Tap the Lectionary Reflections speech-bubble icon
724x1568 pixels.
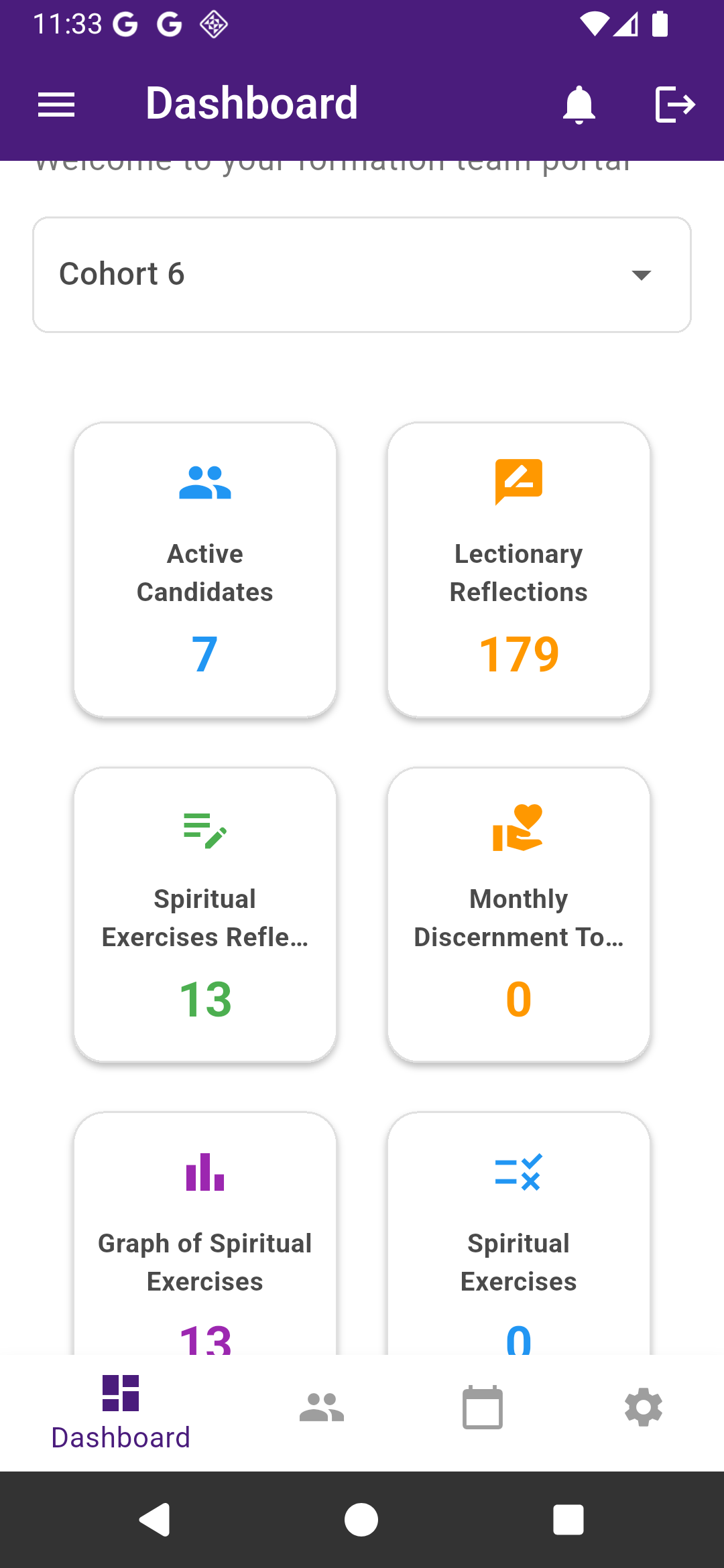(x=518, y=481)
